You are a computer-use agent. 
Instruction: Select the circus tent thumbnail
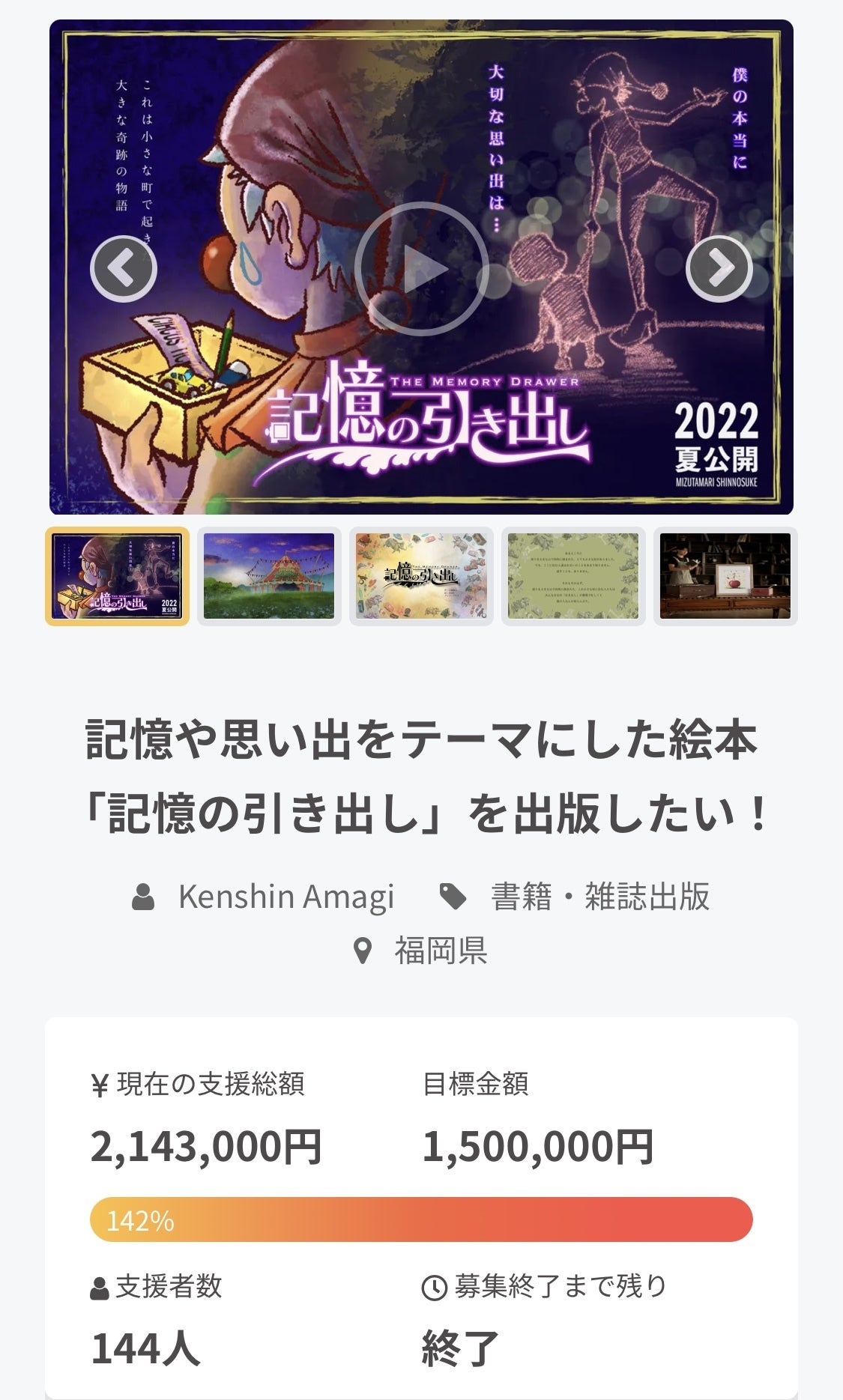(x=269, y=575)
